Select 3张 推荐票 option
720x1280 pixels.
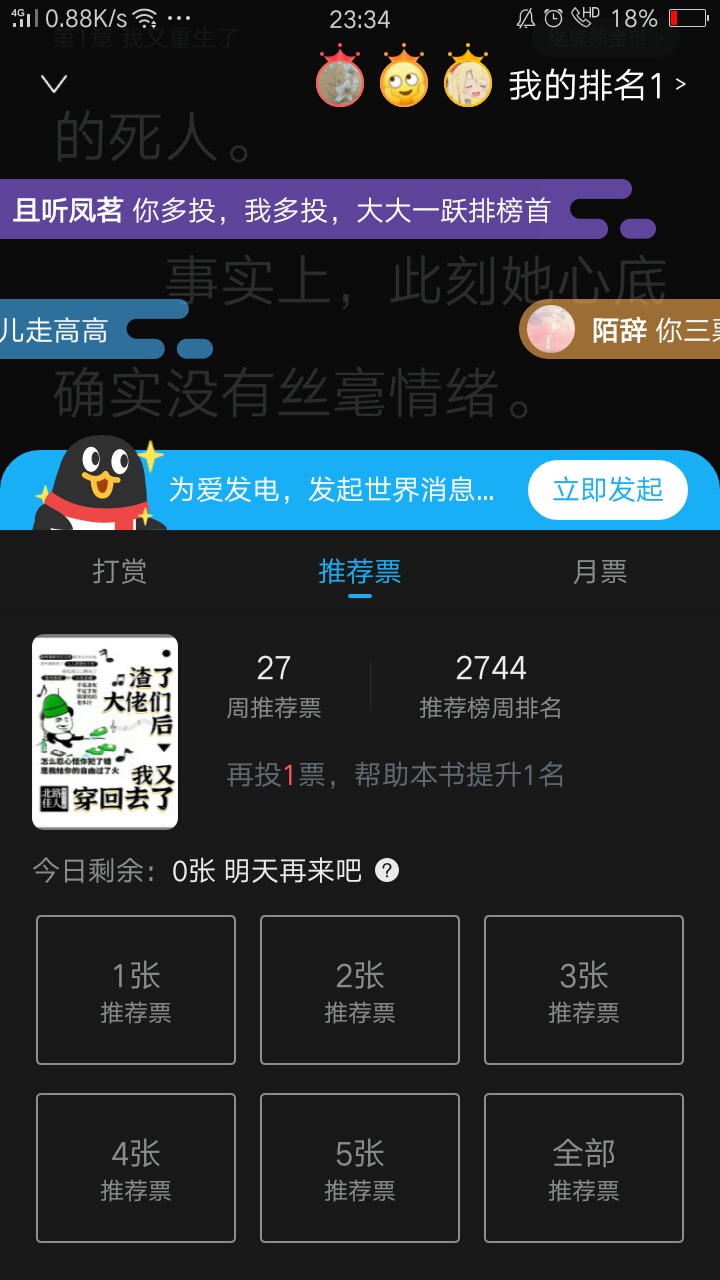coord(584,990)
